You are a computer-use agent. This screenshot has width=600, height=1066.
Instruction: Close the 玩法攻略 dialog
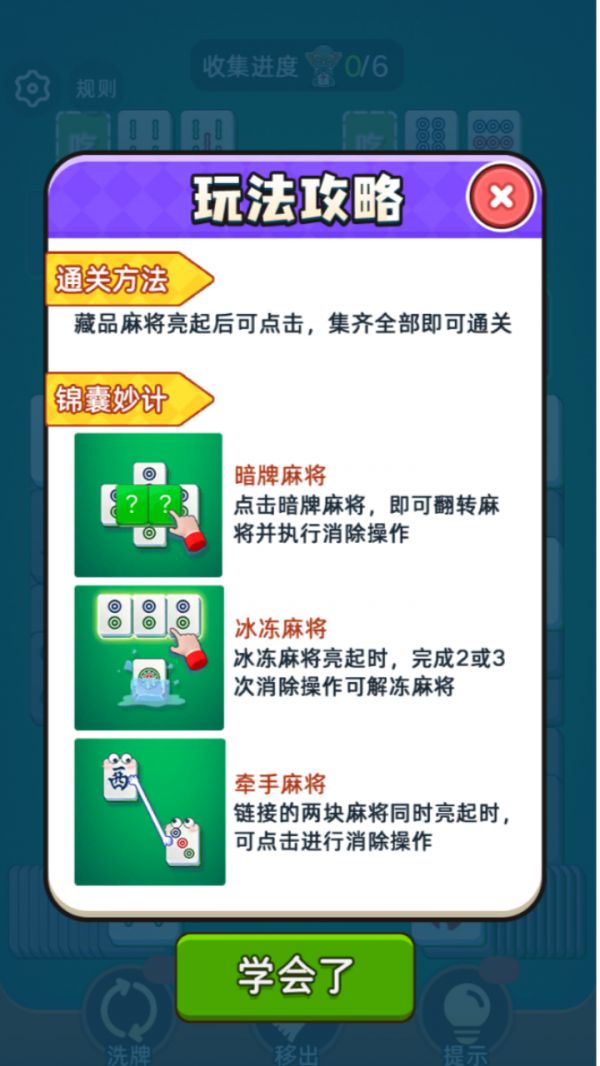[x=501, y=197]
